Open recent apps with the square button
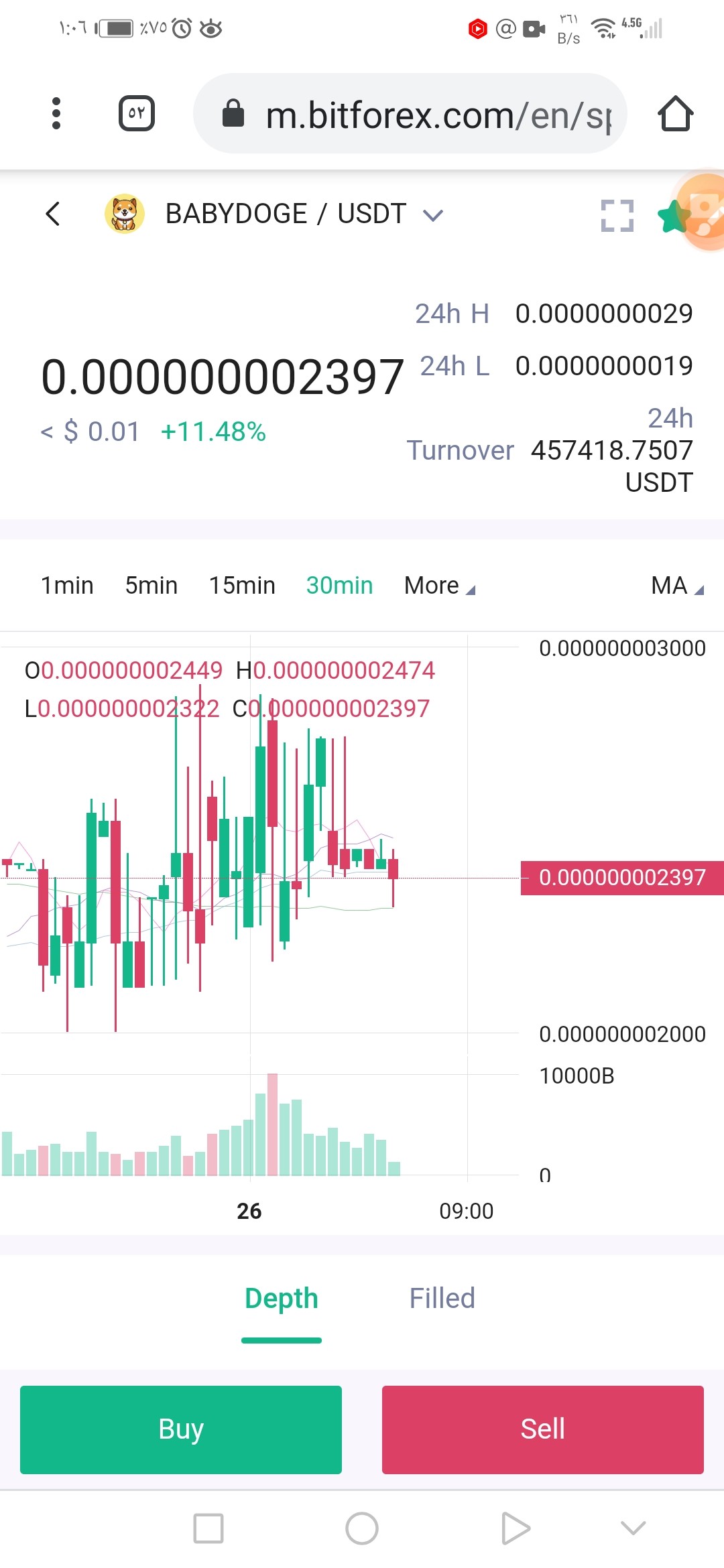724x1568 pixels. pyautogui.click(x=208, y=1528)
